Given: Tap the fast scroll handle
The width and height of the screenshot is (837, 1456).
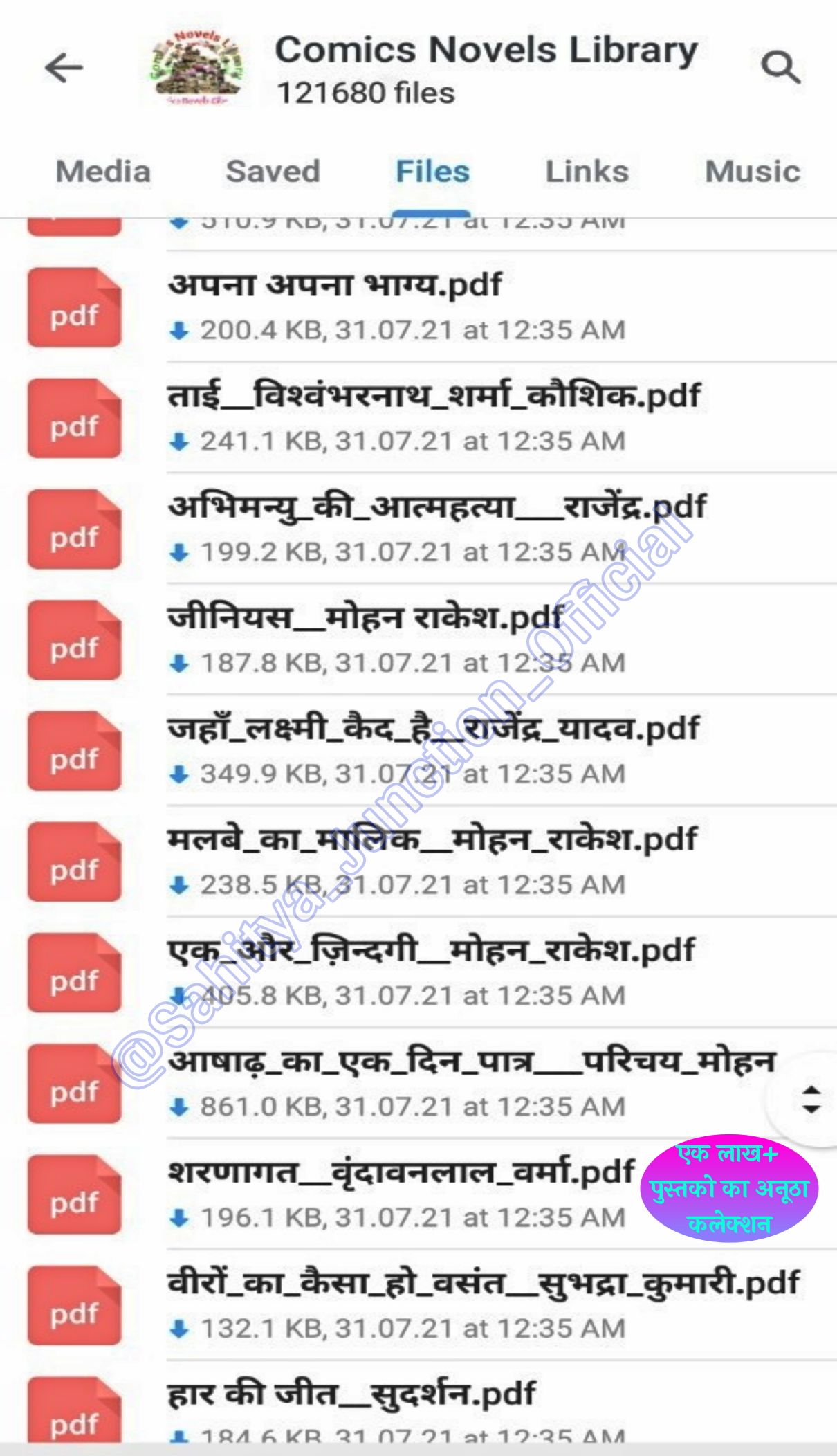Looking at the screenshot, I should point(810,1100).
